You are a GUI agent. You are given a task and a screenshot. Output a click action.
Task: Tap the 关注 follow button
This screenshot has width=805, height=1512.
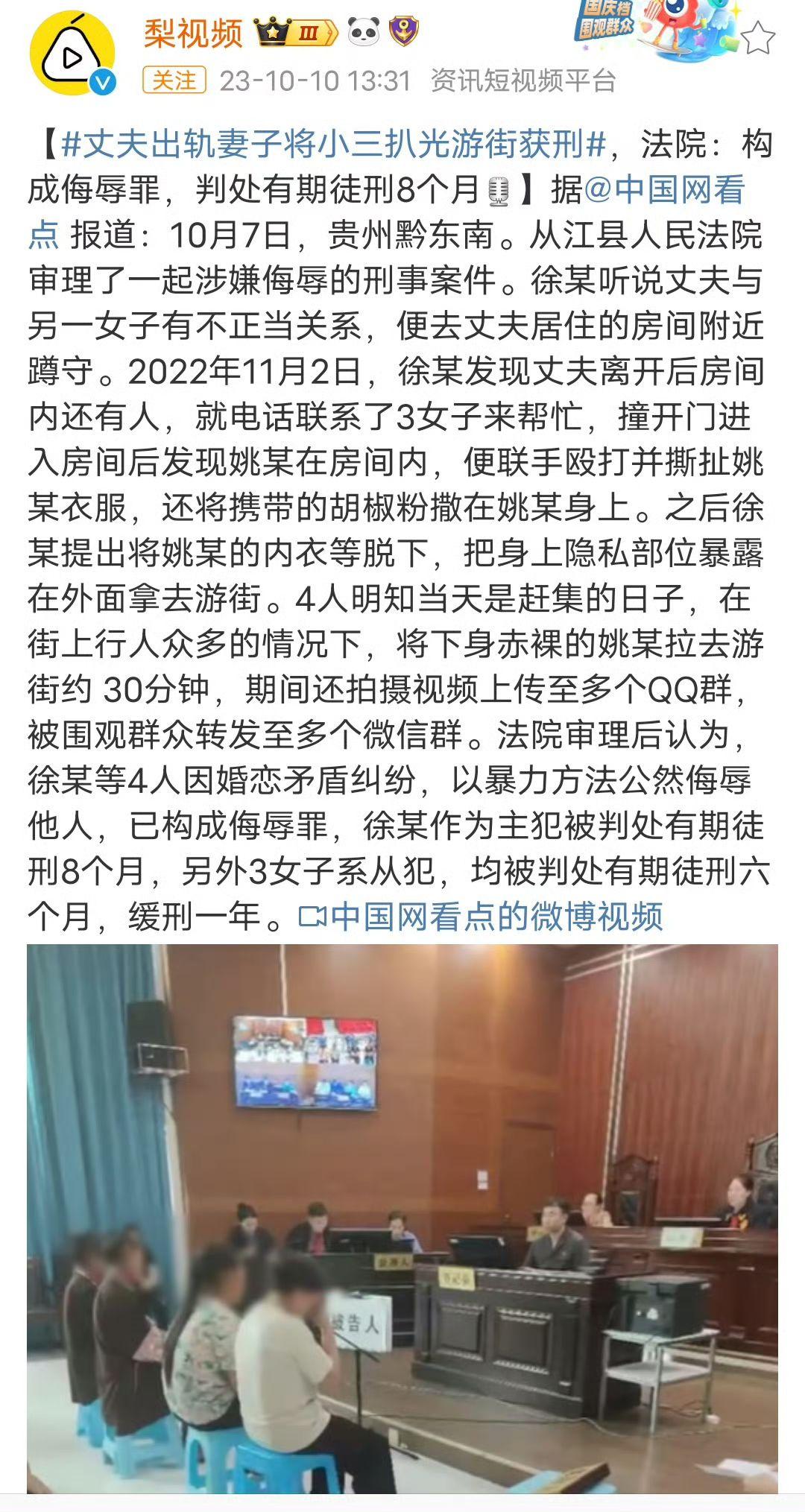click(174, 80)
